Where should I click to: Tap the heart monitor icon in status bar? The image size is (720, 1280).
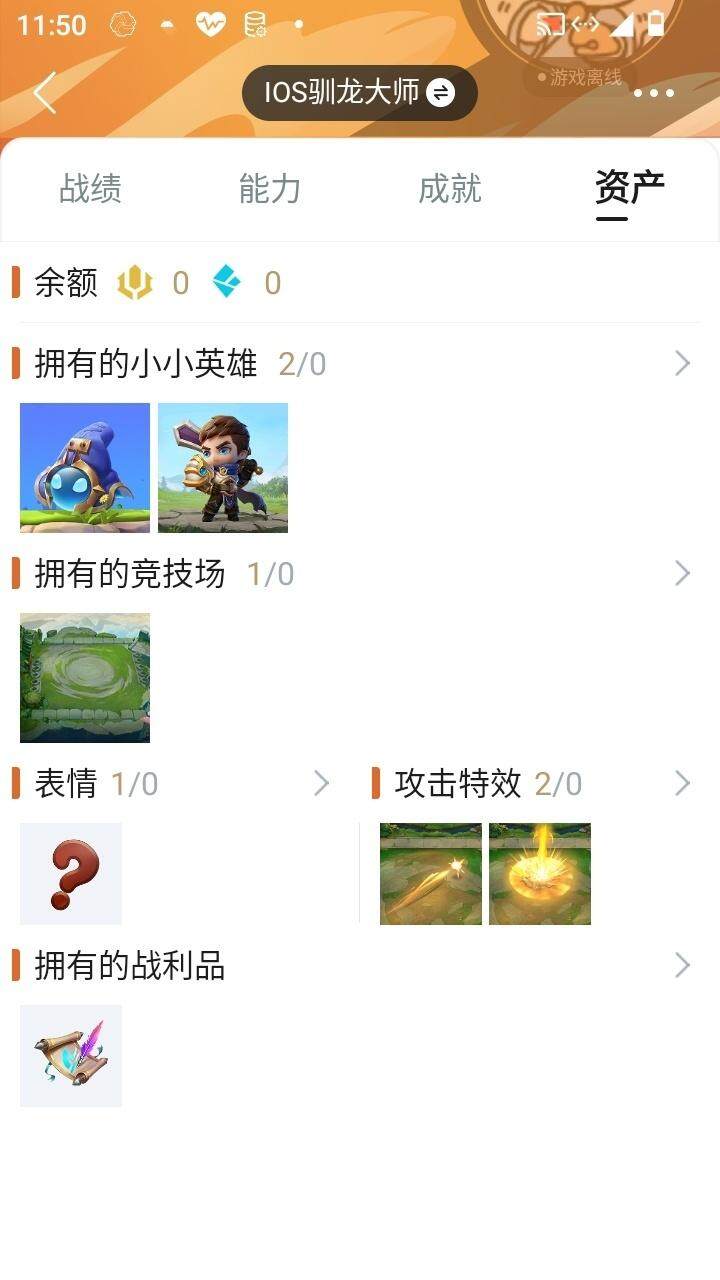coord(208,25)
